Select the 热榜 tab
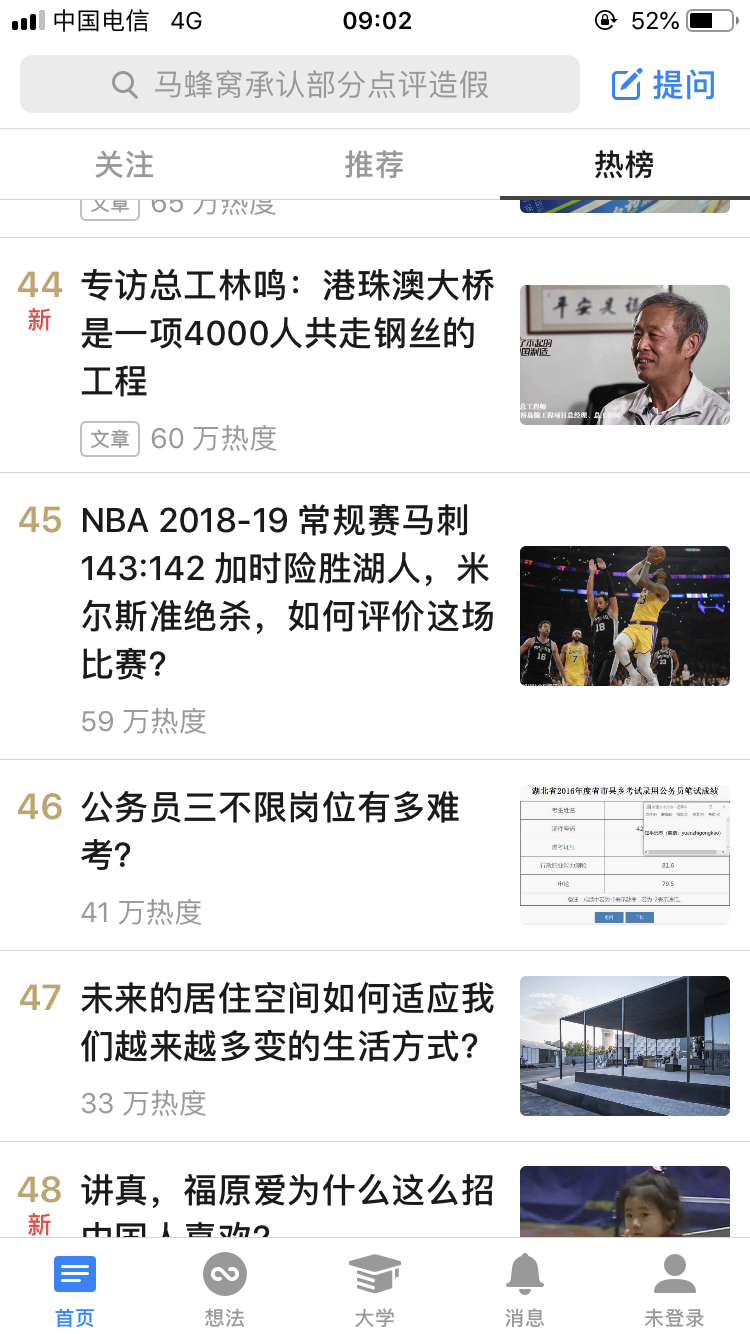 [x=624, y=165]
